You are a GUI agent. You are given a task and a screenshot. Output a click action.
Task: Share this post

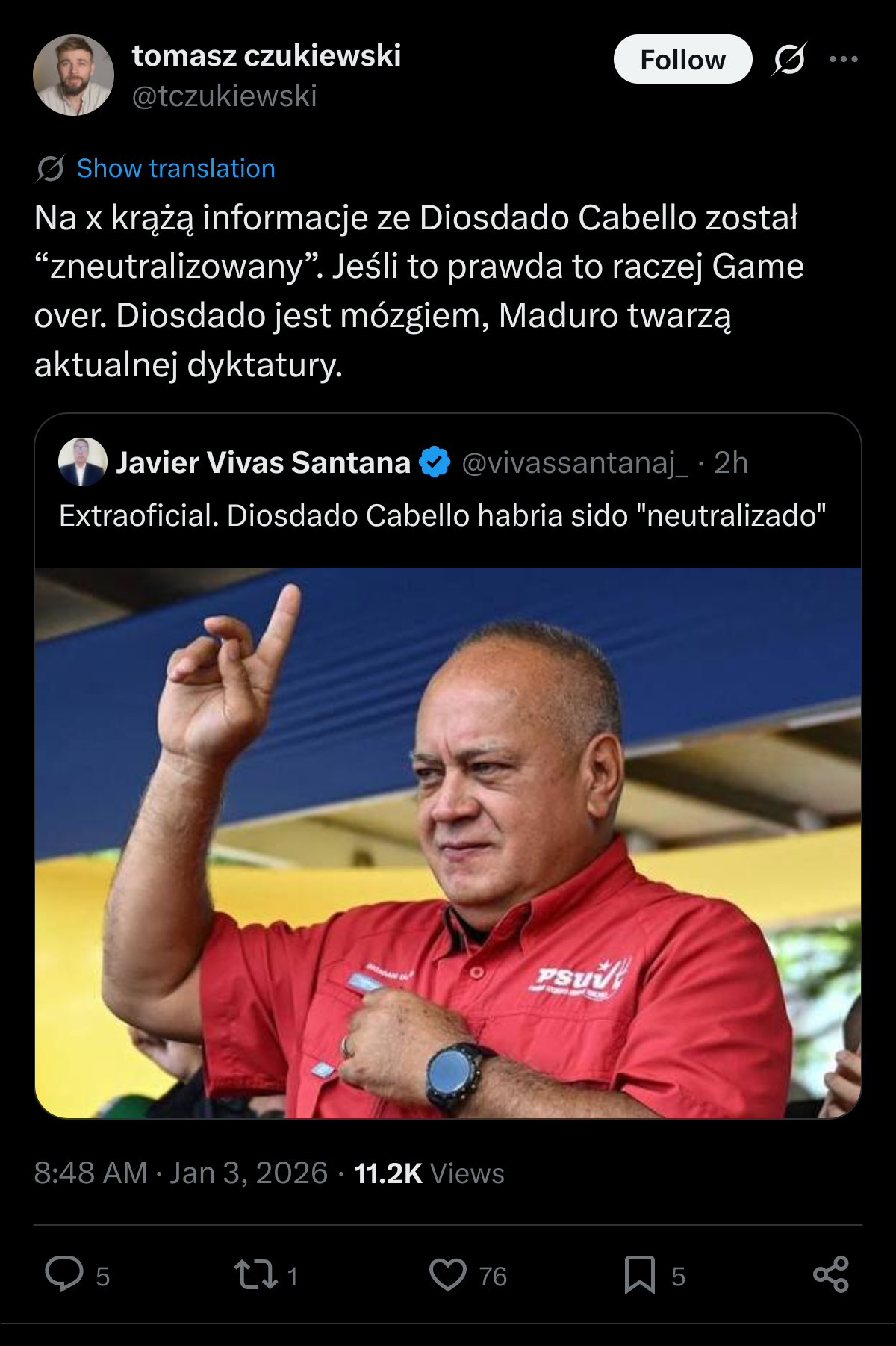(830, 1274)
